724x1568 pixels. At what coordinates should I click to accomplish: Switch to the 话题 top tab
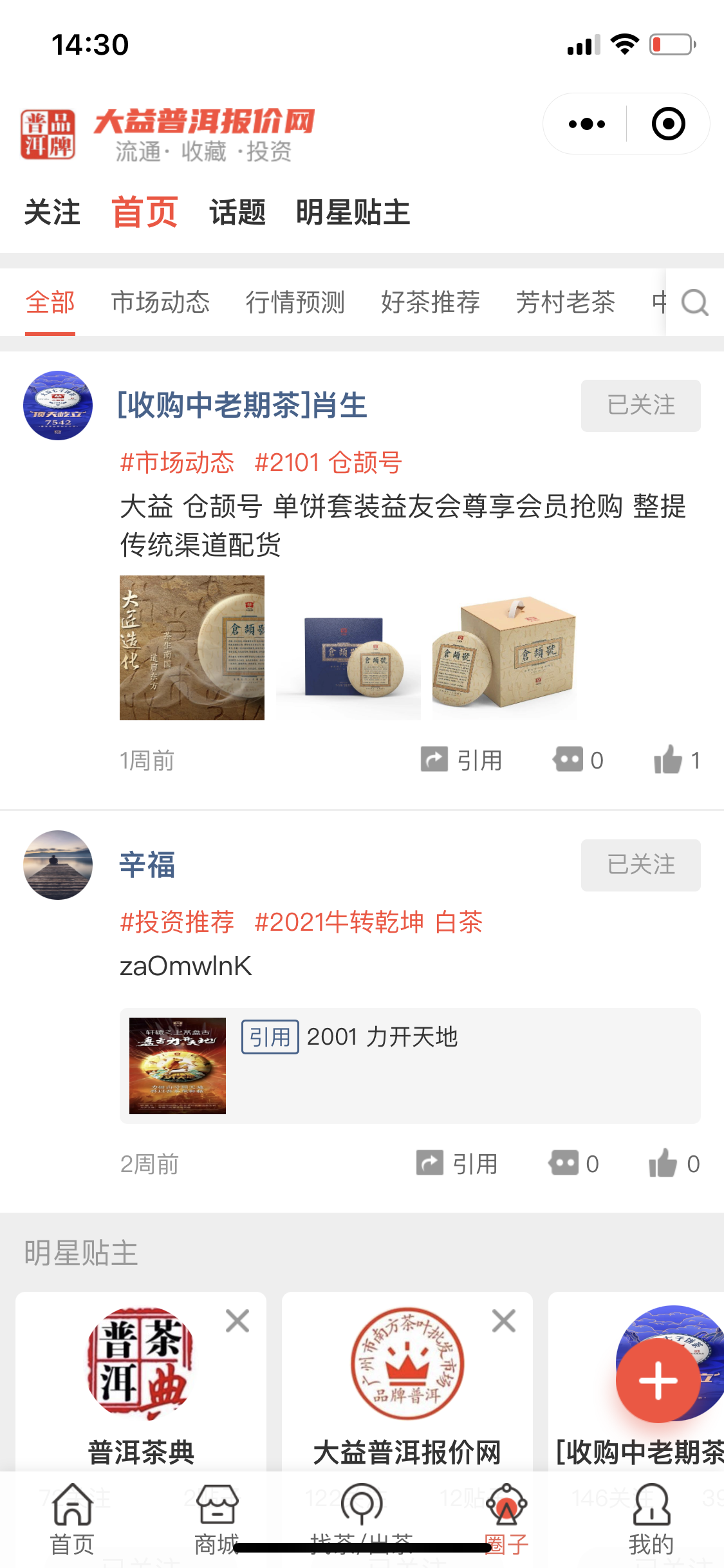pyautogui.click(x=237, y=212)
